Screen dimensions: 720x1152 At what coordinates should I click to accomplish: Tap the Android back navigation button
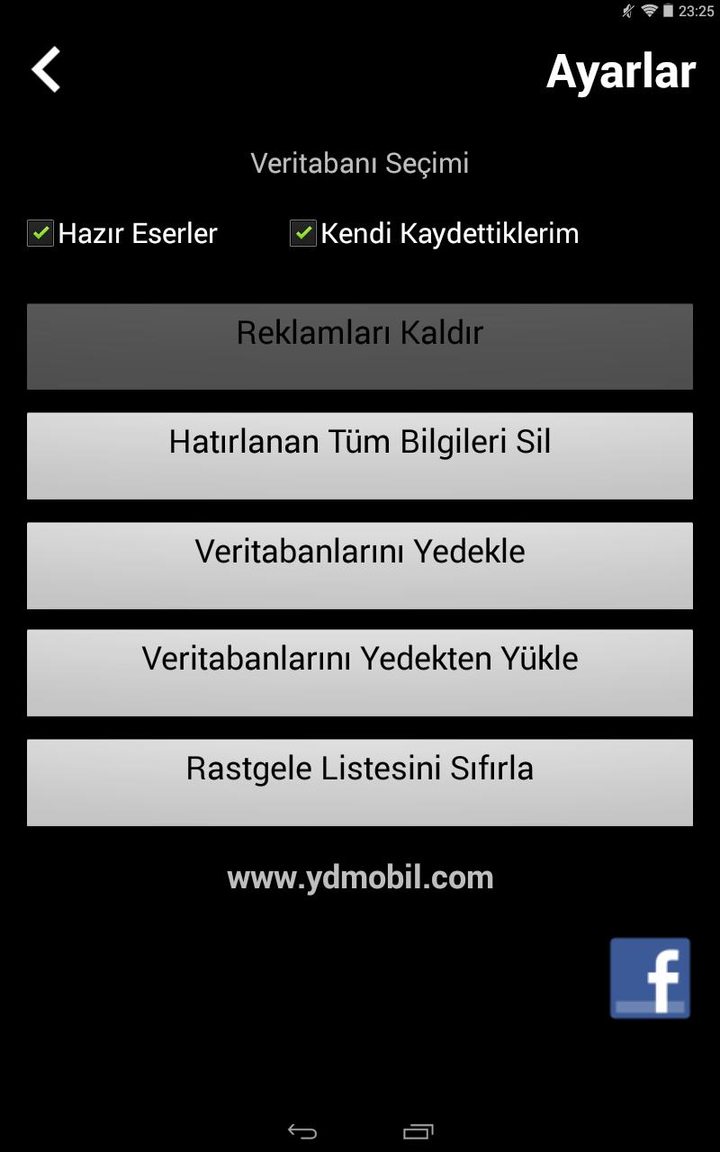point(300,1130)
